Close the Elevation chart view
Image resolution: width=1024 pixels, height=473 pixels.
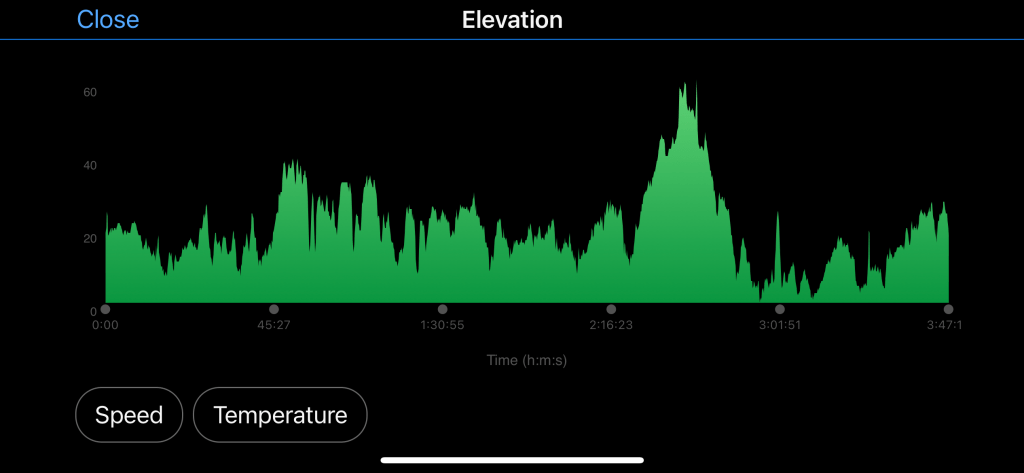(108, 19)
